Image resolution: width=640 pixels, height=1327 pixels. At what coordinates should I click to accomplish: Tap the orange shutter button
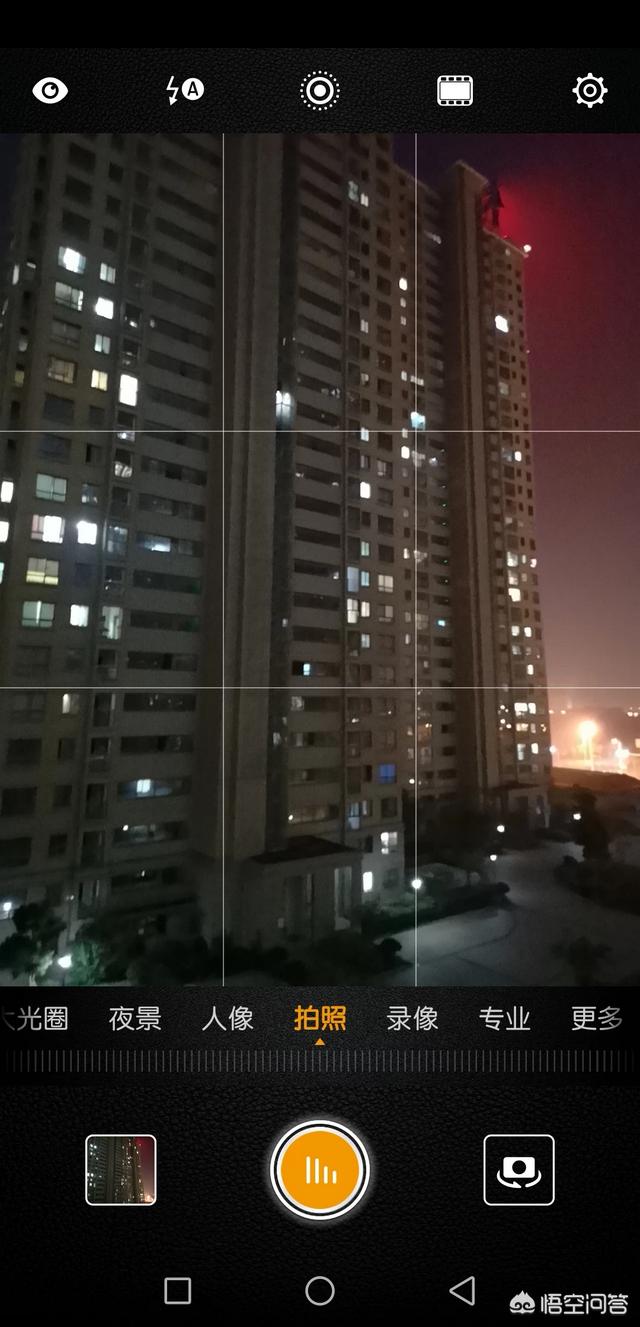[320, 1170]
